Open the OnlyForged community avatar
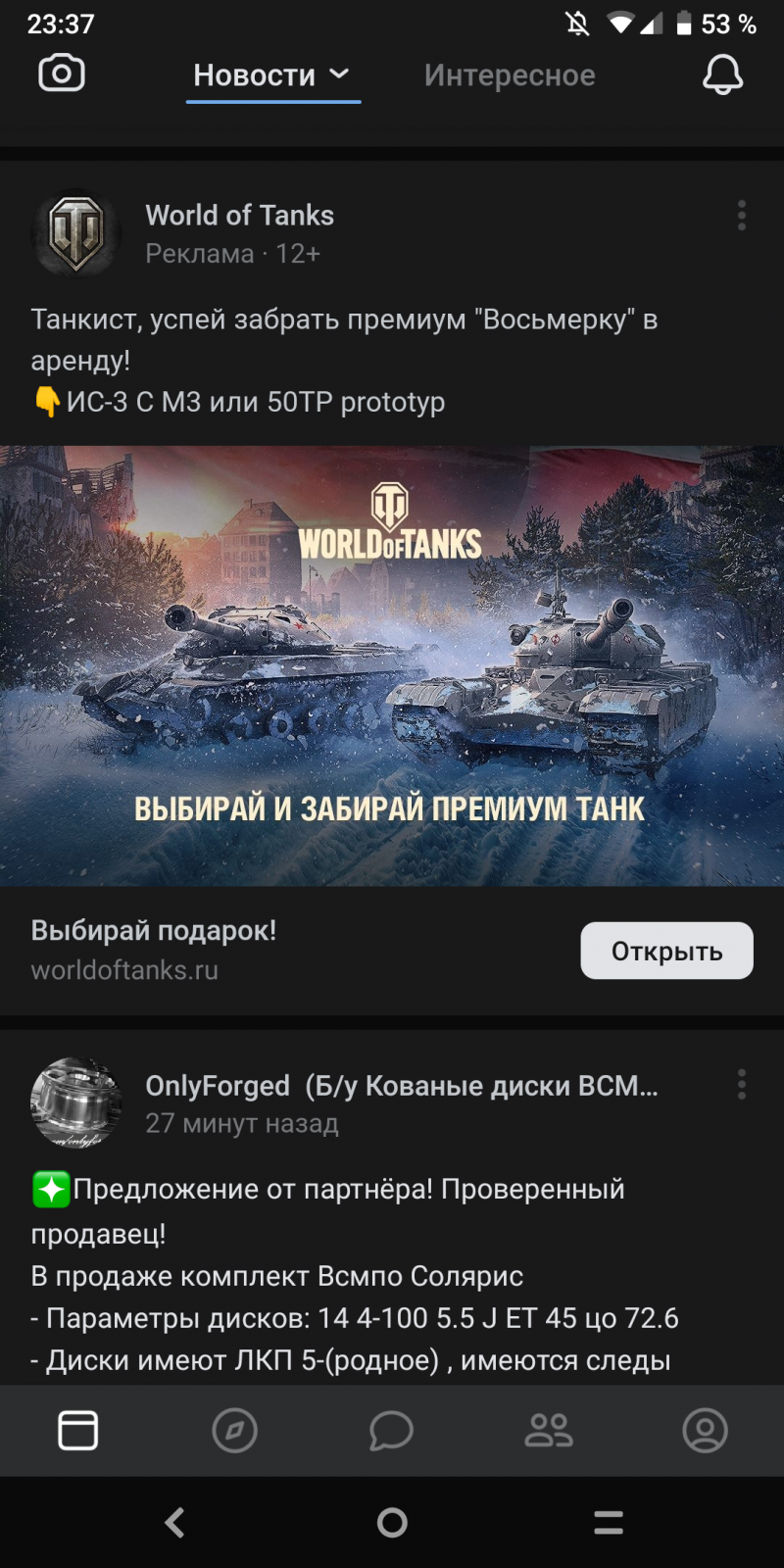Image resolution: width=784 pixels, height=1568 pixels. pos(76,1102)
